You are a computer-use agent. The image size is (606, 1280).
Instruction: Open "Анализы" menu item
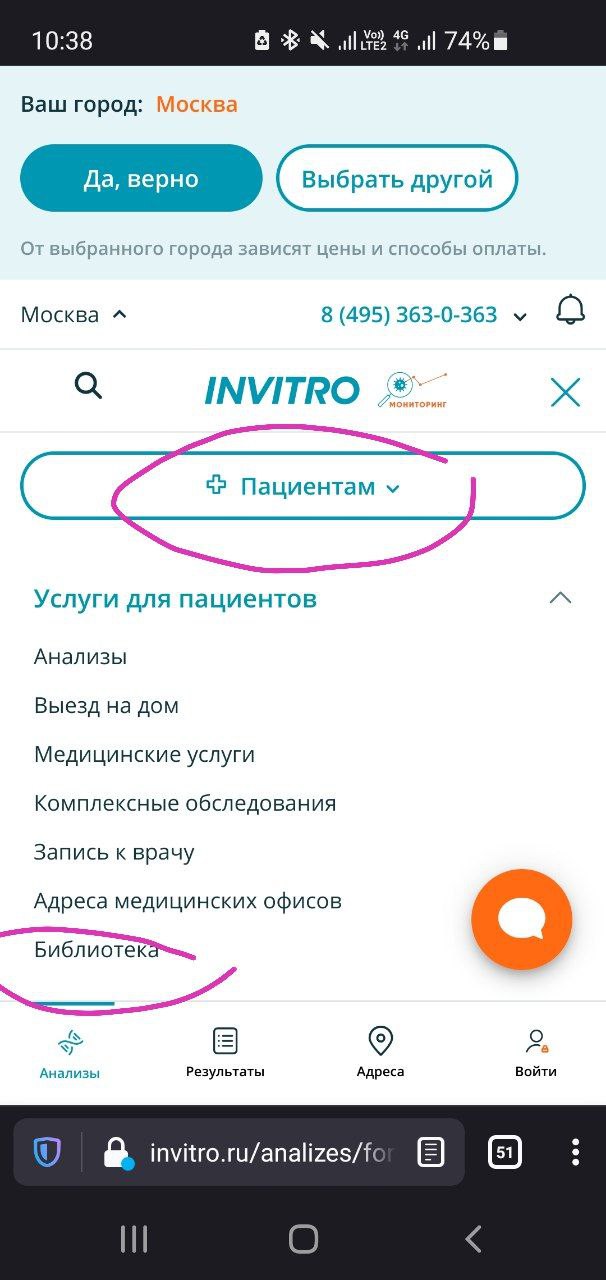(81, 657)
